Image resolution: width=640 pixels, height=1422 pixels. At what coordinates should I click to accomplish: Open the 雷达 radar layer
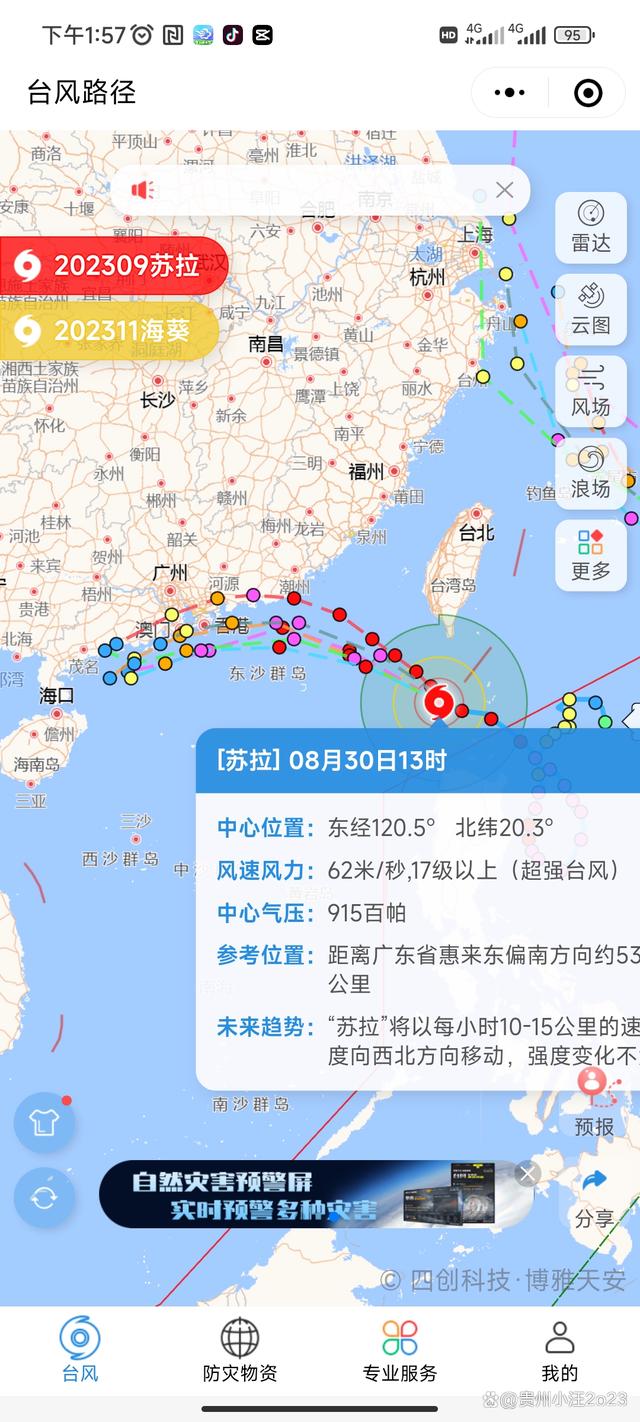[590, 225]
